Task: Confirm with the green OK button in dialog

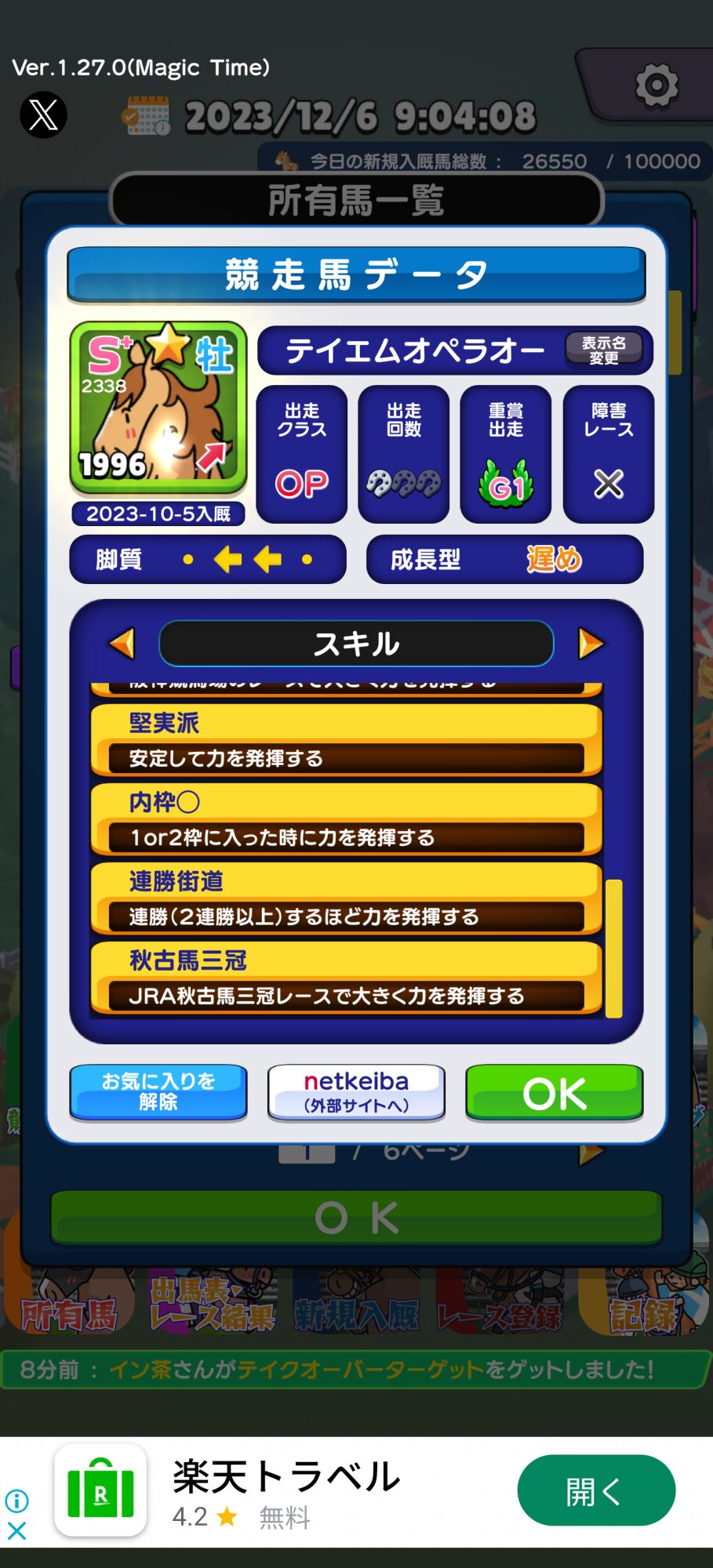Action: click(555, 1092)
